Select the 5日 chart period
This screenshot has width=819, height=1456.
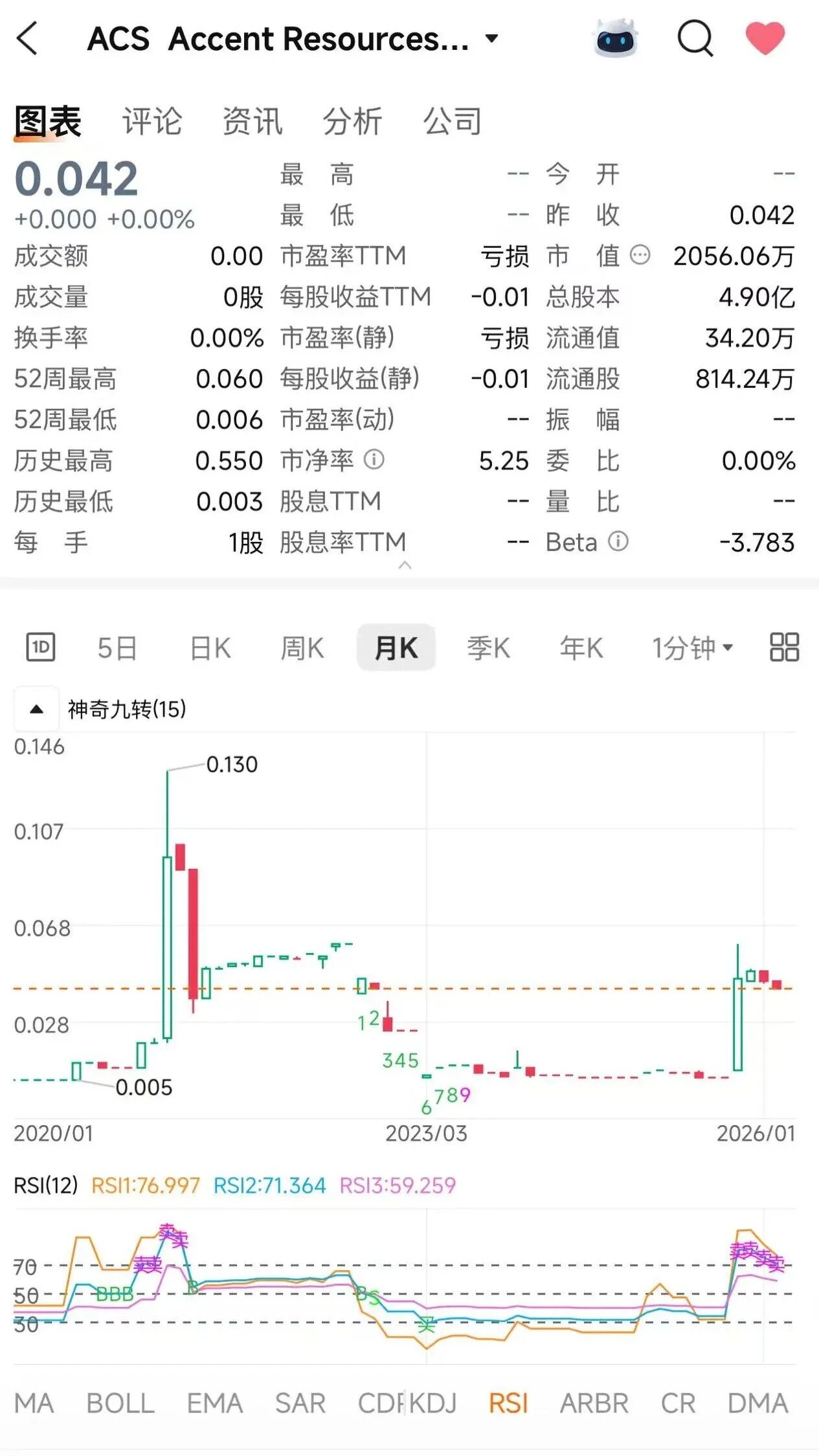coord(117,648)
